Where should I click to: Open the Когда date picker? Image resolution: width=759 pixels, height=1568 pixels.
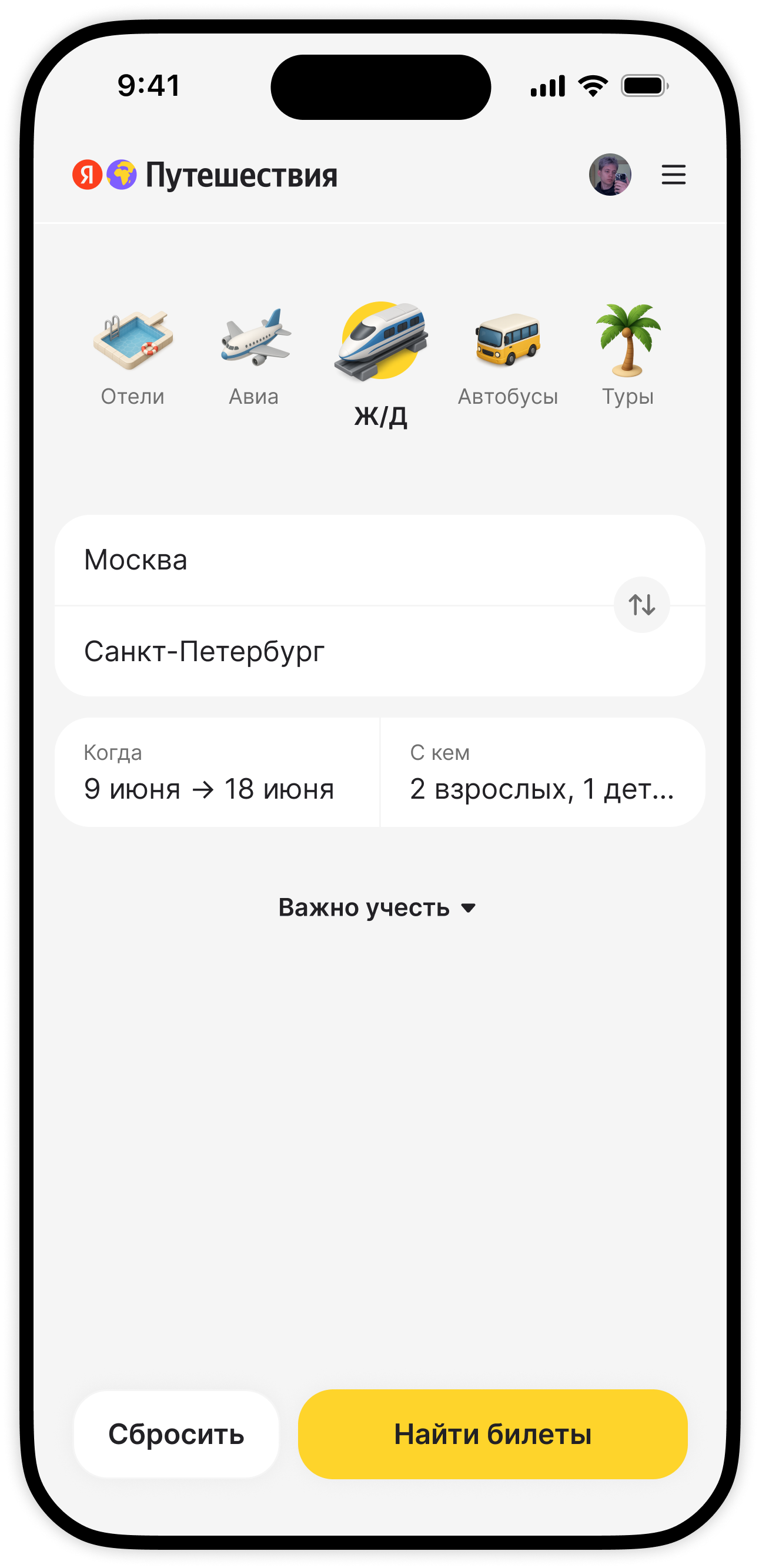coord(217,772)
